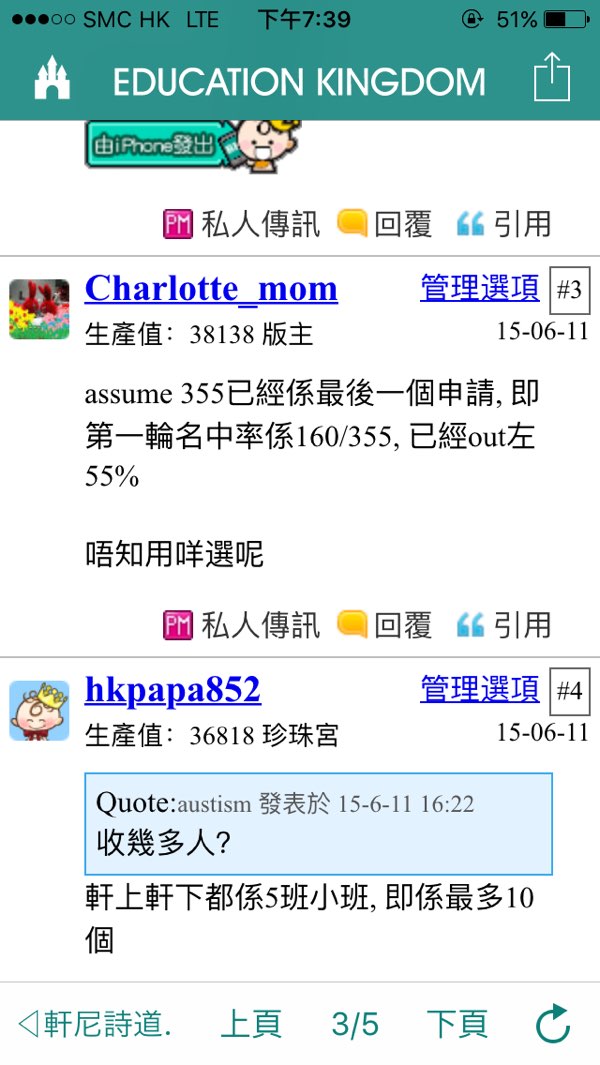Open 管理選項 for Charlotte_mom's post
Screen dimensions: 600x1065
479,288
